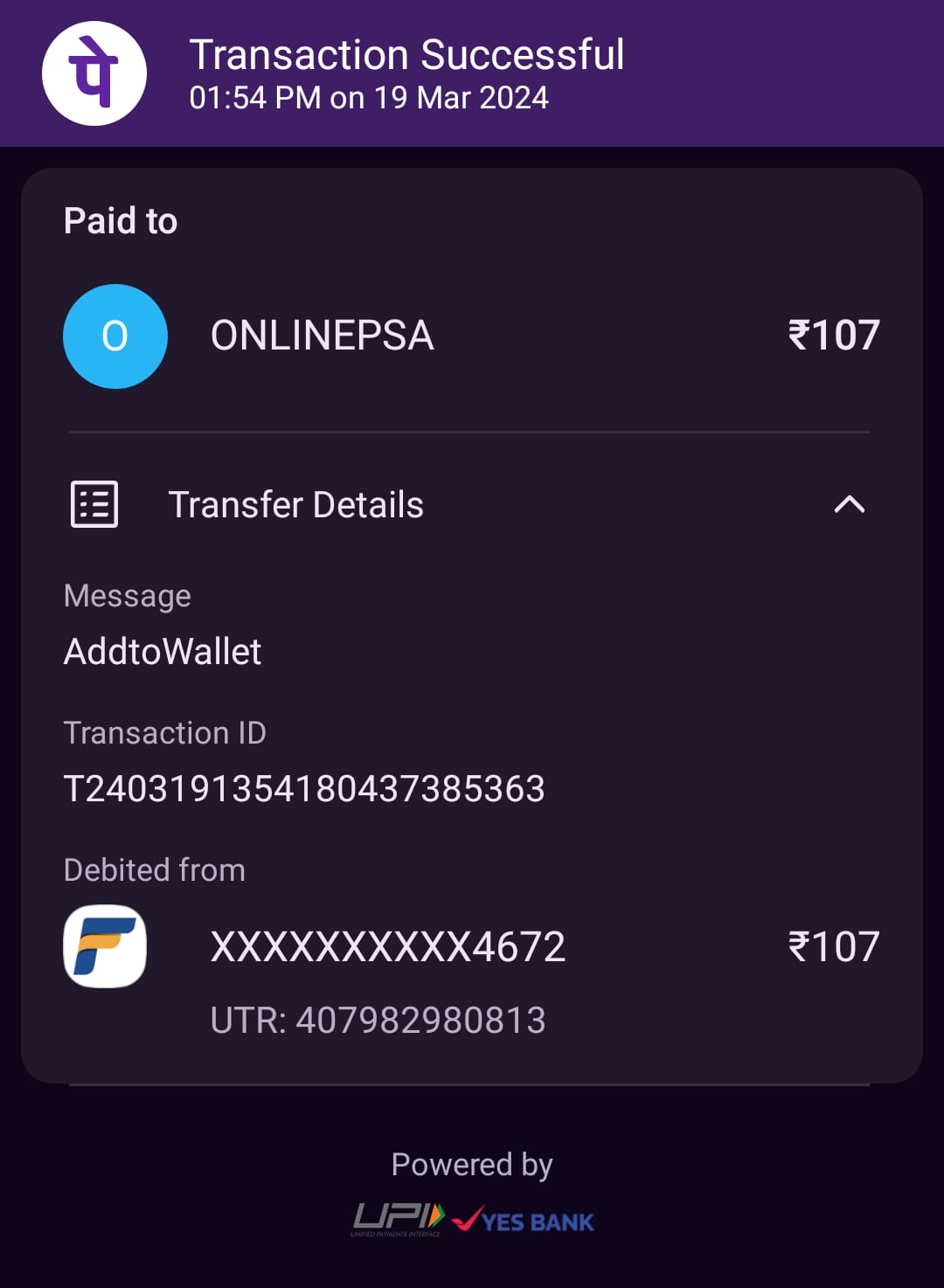Collapse the Transfer Details section

849,505
